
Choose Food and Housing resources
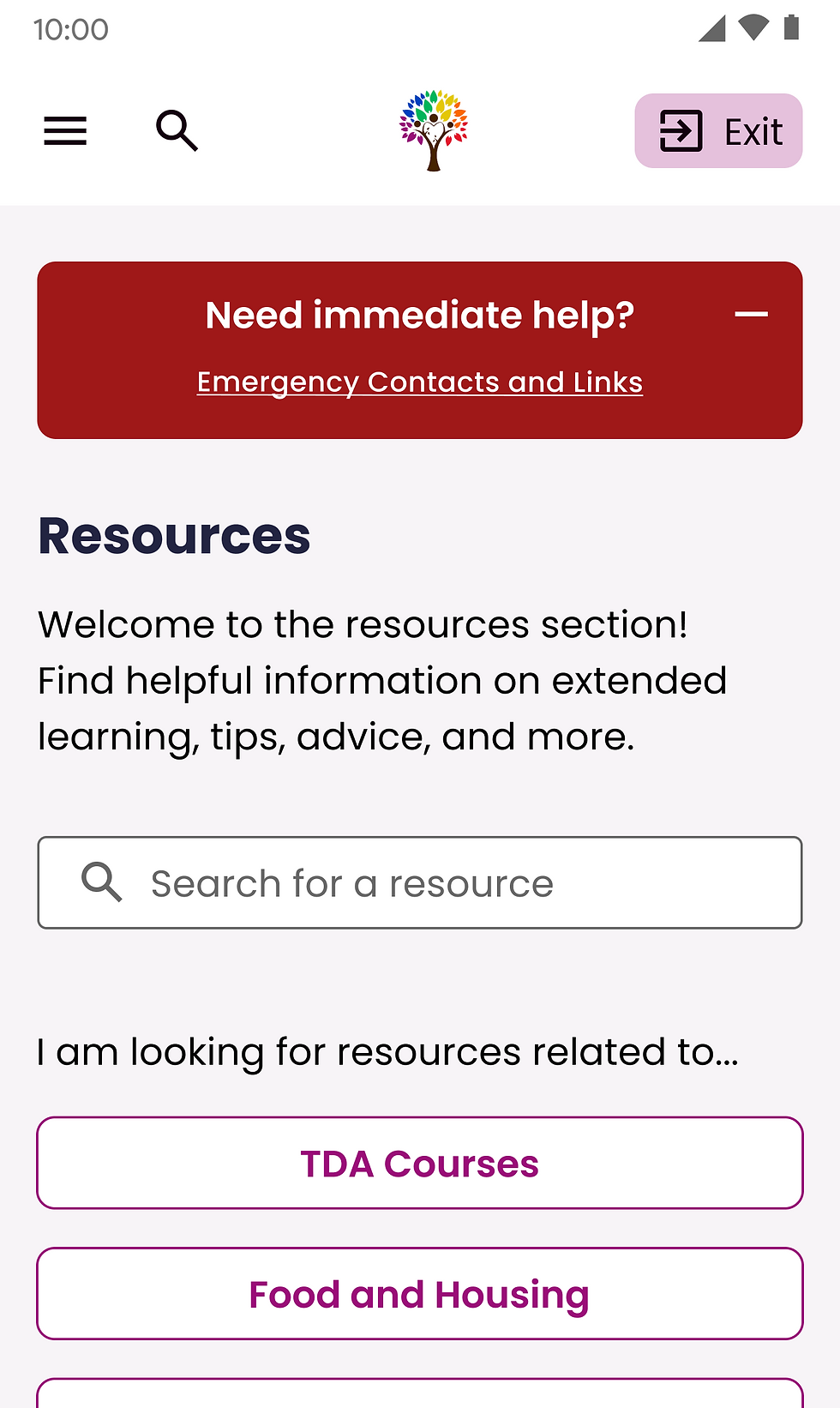click(x=420, y=1294)
